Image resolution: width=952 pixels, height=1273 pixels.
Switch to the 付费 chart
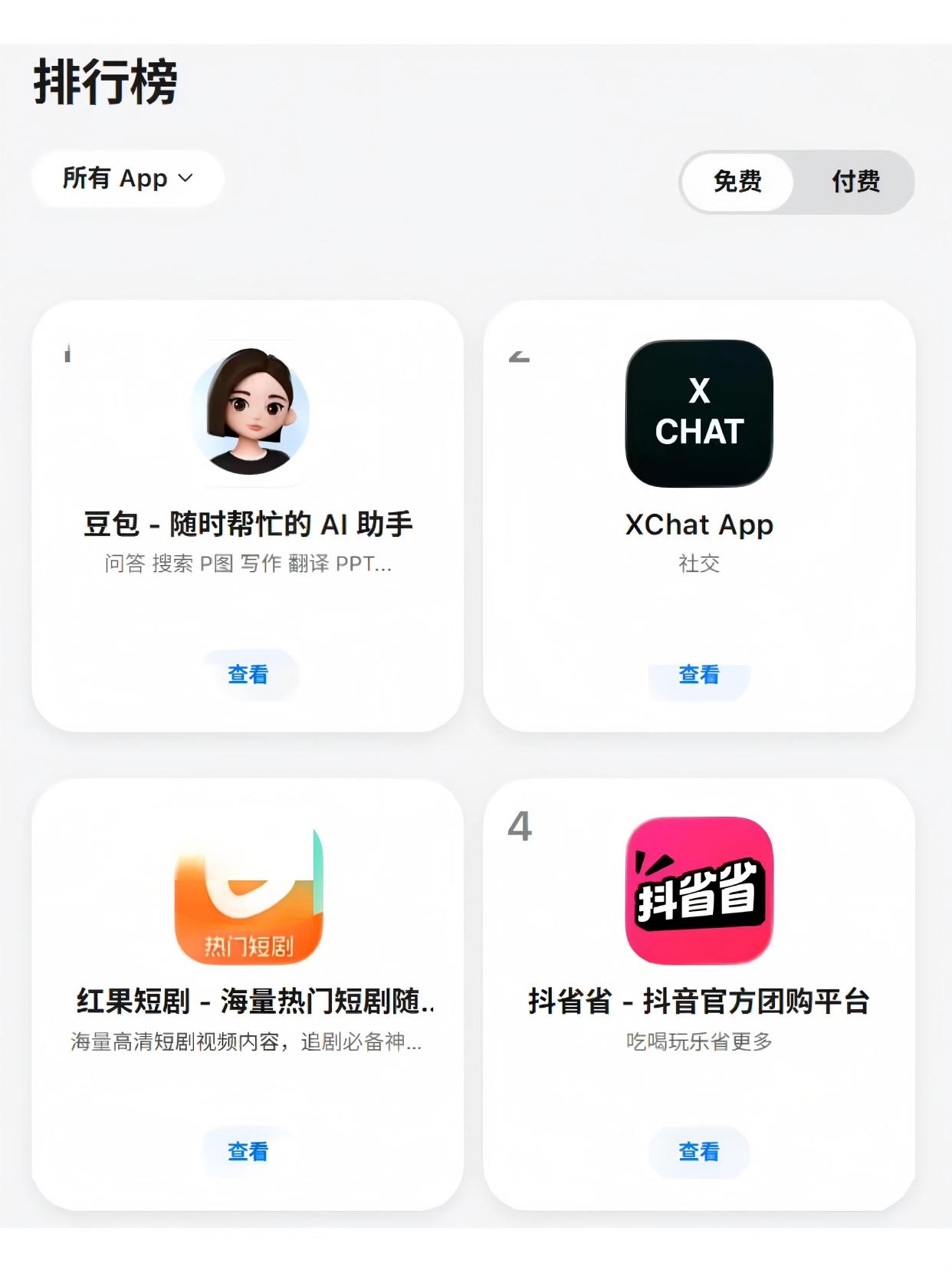tap(855, 182)
